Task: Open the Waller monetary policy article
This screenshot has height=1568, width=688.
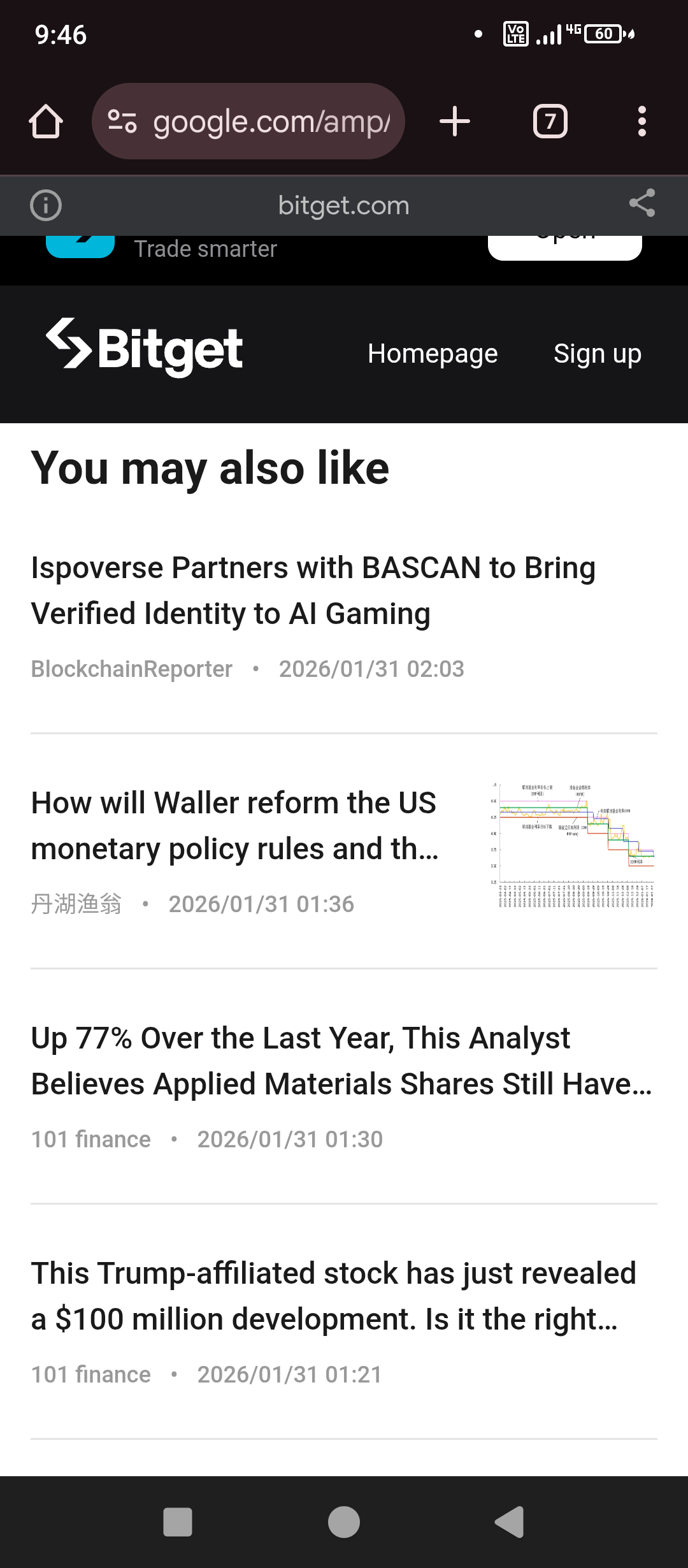Action: pos(234,825)
